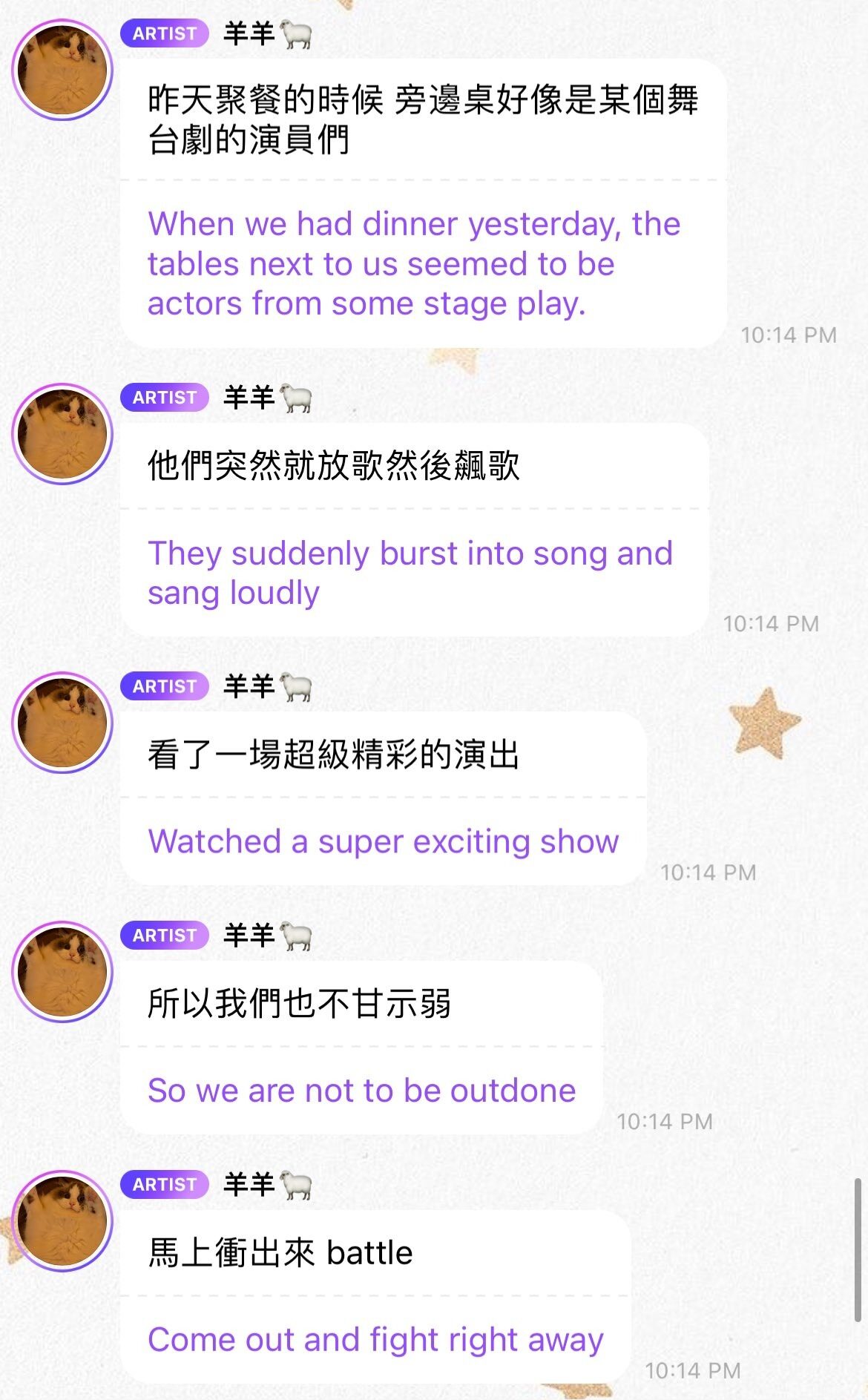Image resolution: width=868 pixels, height=1400 pixels.
Task: Open avatar next to "So we are not to be outdone"
Action: (x=62, y=972)
